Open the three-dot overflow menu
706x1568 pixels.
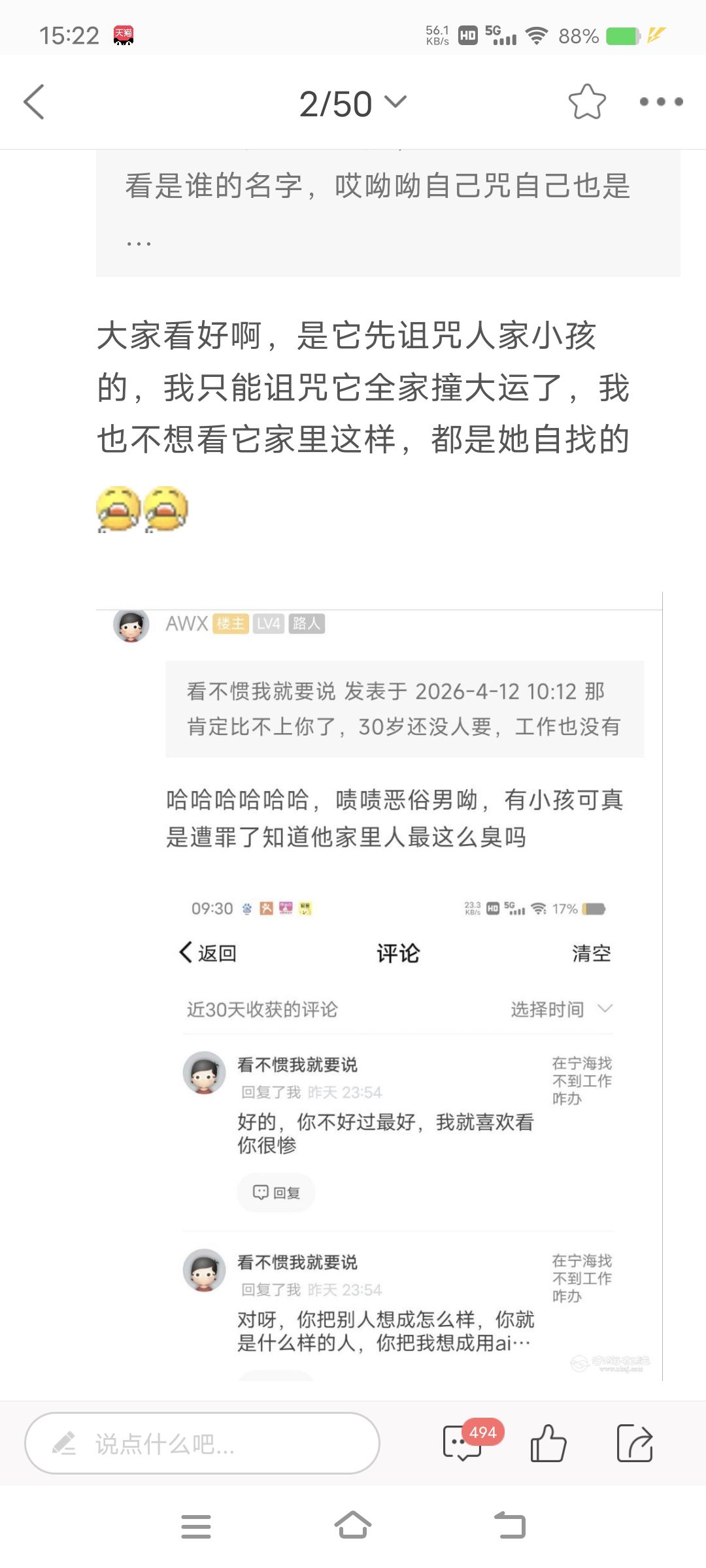660,102
